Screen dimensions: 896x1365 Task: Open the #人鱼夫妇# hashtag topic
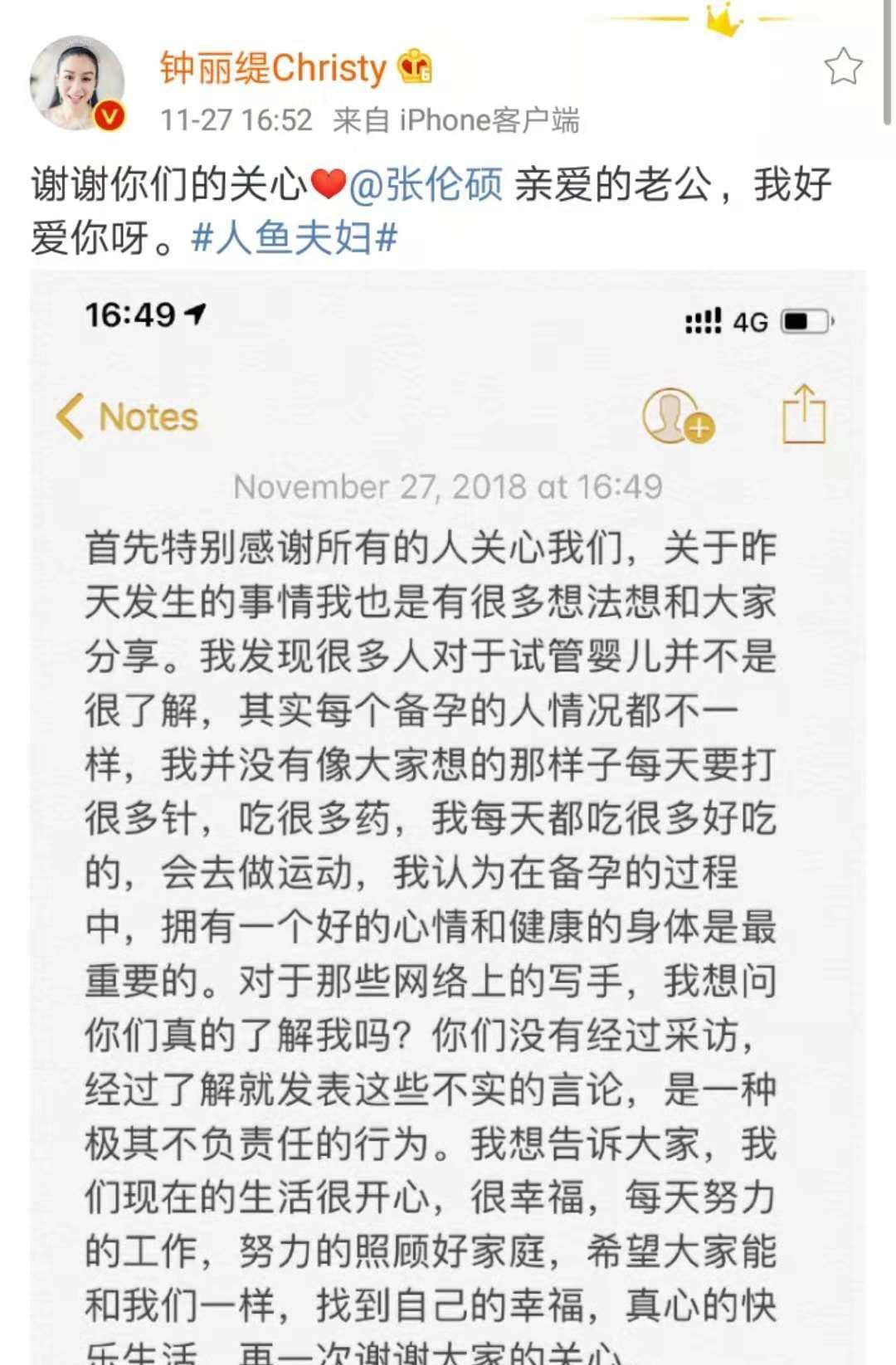point(295,238)
